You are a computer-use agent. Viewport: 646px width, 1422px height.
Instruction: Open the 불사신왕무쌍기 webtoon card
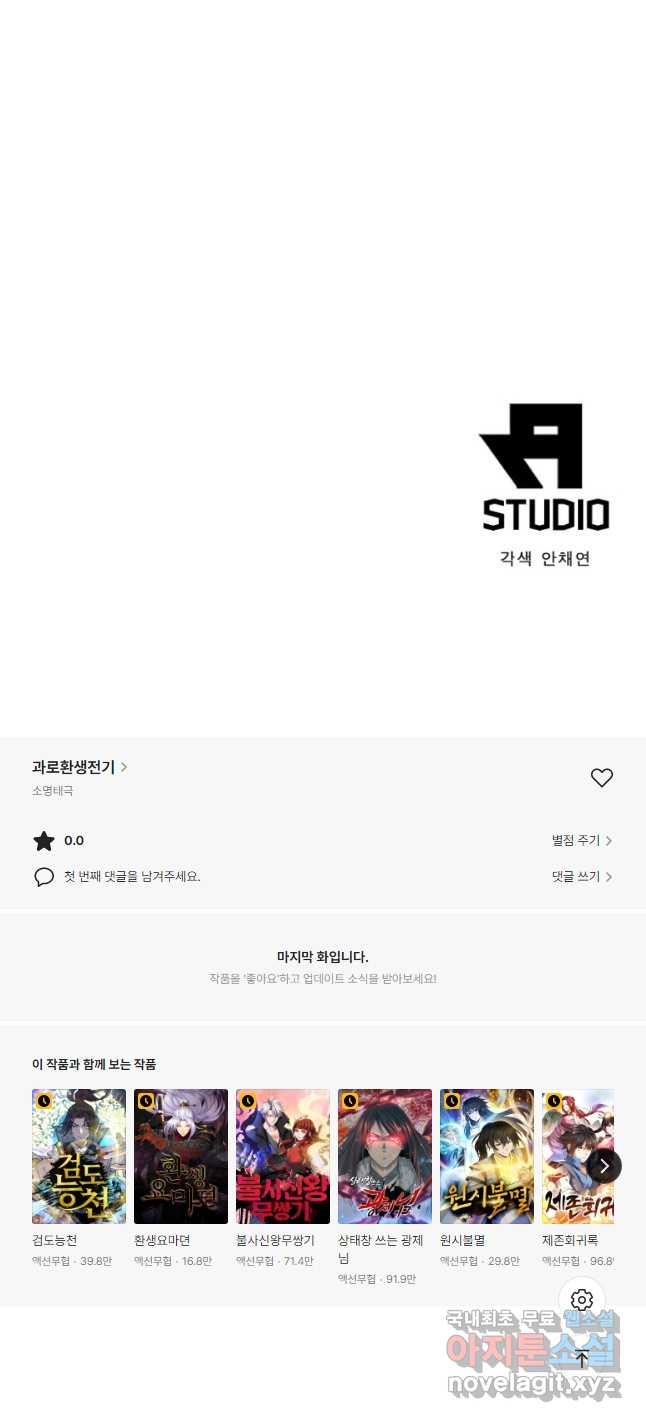pyautogui.click(x=283, y=1156)
